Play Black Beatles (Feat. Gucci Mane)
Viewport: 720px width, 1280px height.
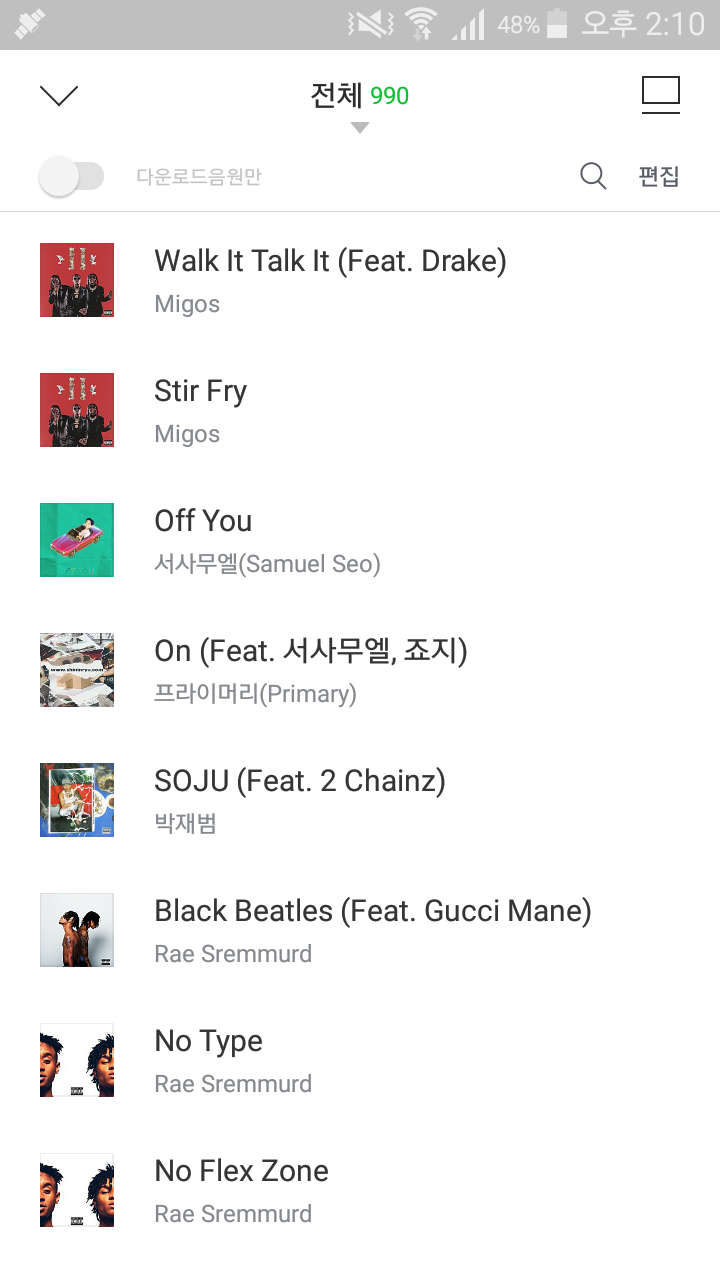[372, 929]
